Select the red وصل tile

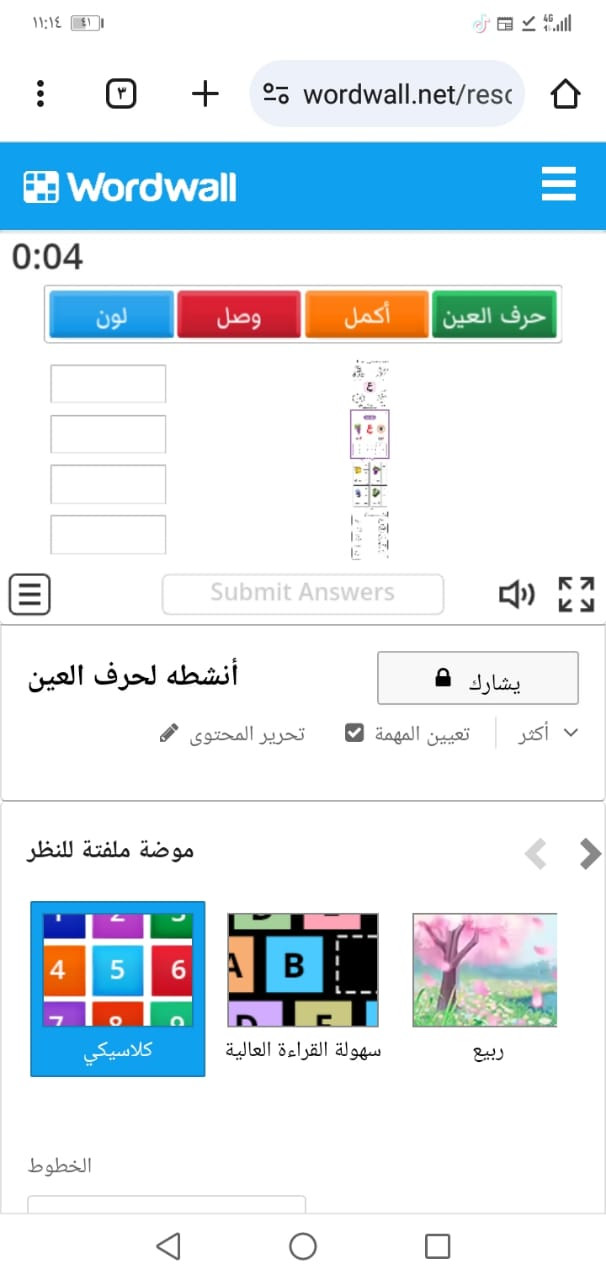239,315
